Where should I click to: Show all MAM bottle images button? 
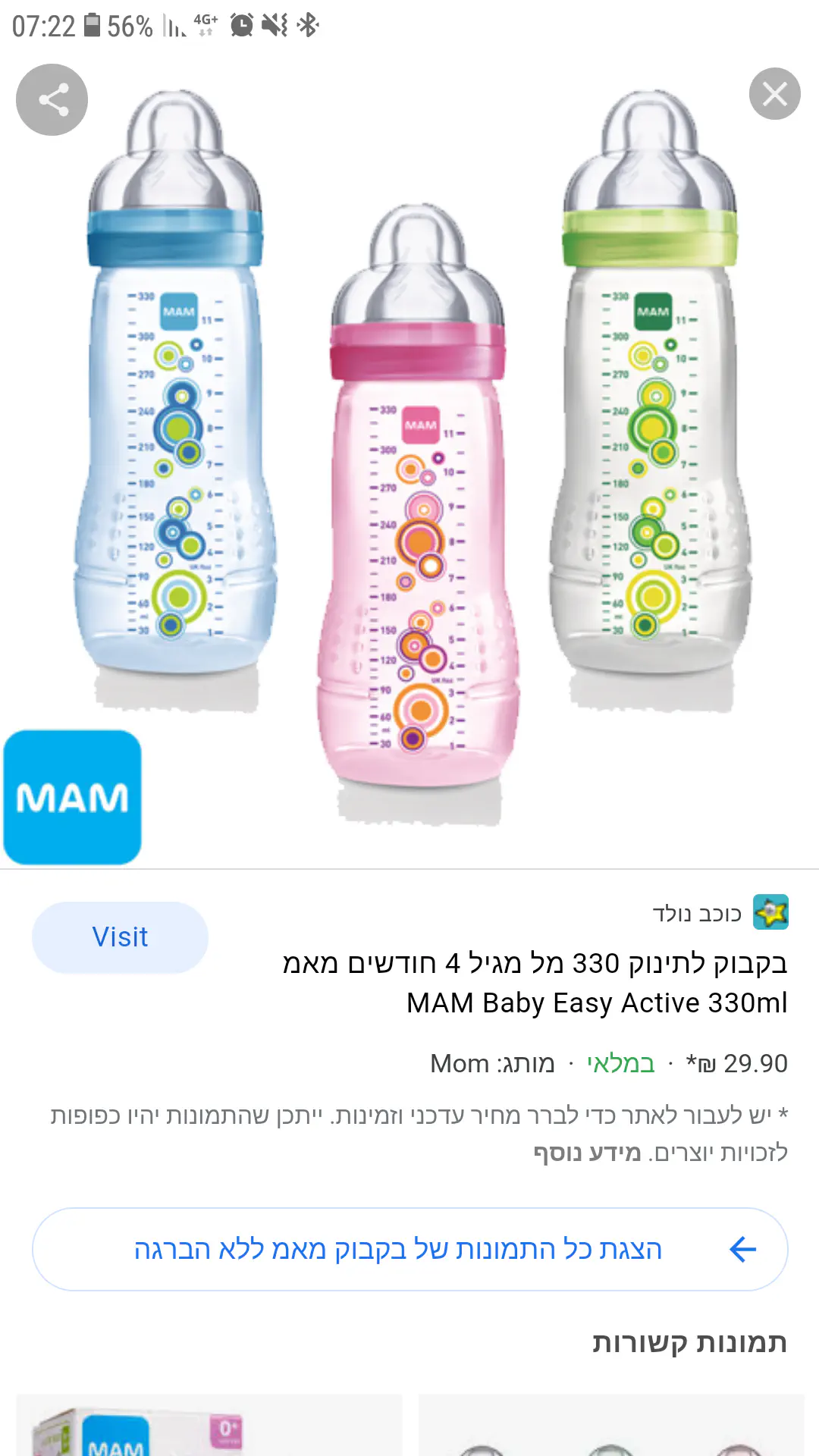409,1249
